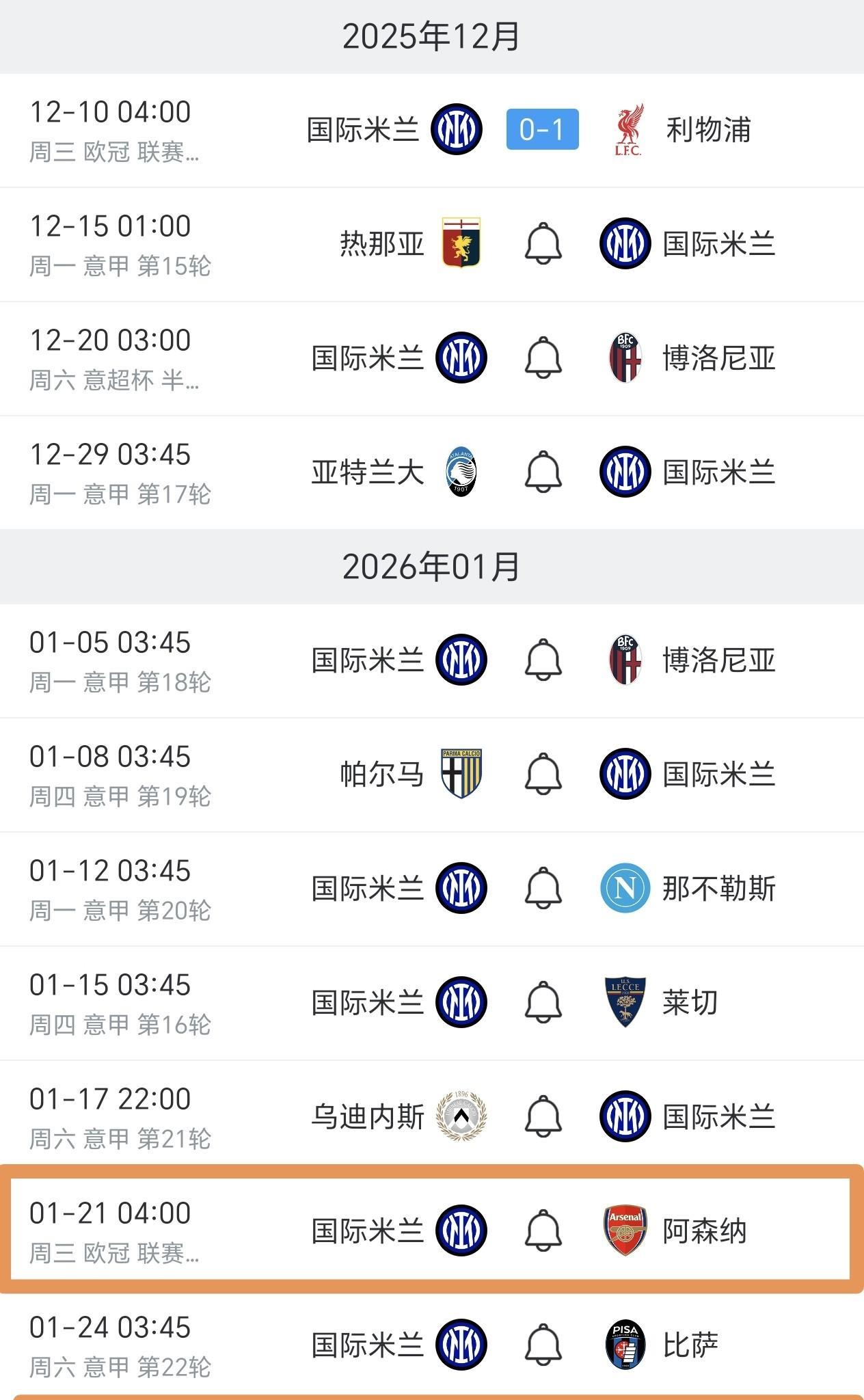Enable the bell for the 12-20 博洛尼亚 match
The height and width of the screenshot is (1400, 864).
coord(543,358)
